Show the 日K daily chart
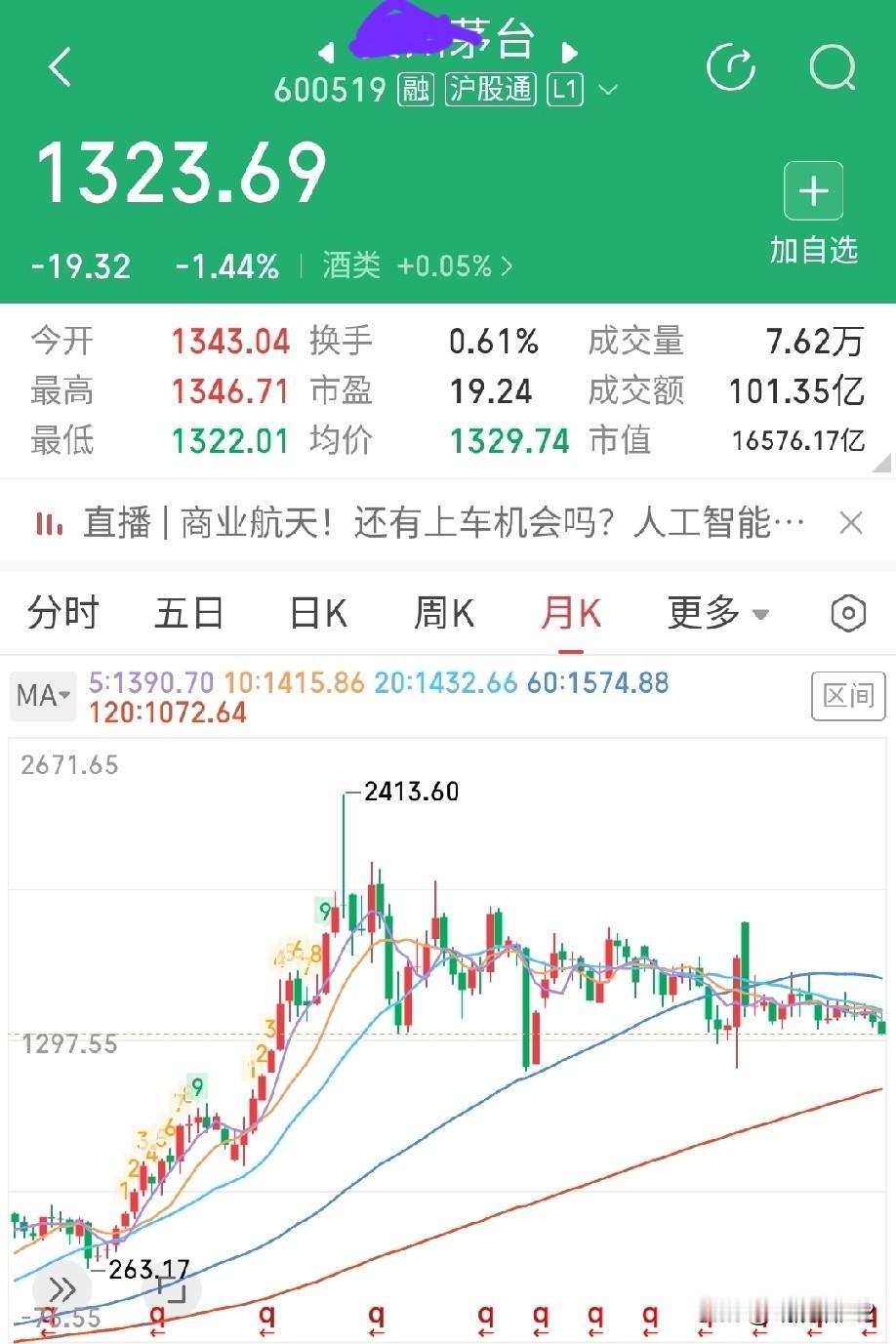Viewport: 896px width, 1344px height. (318, 614)
